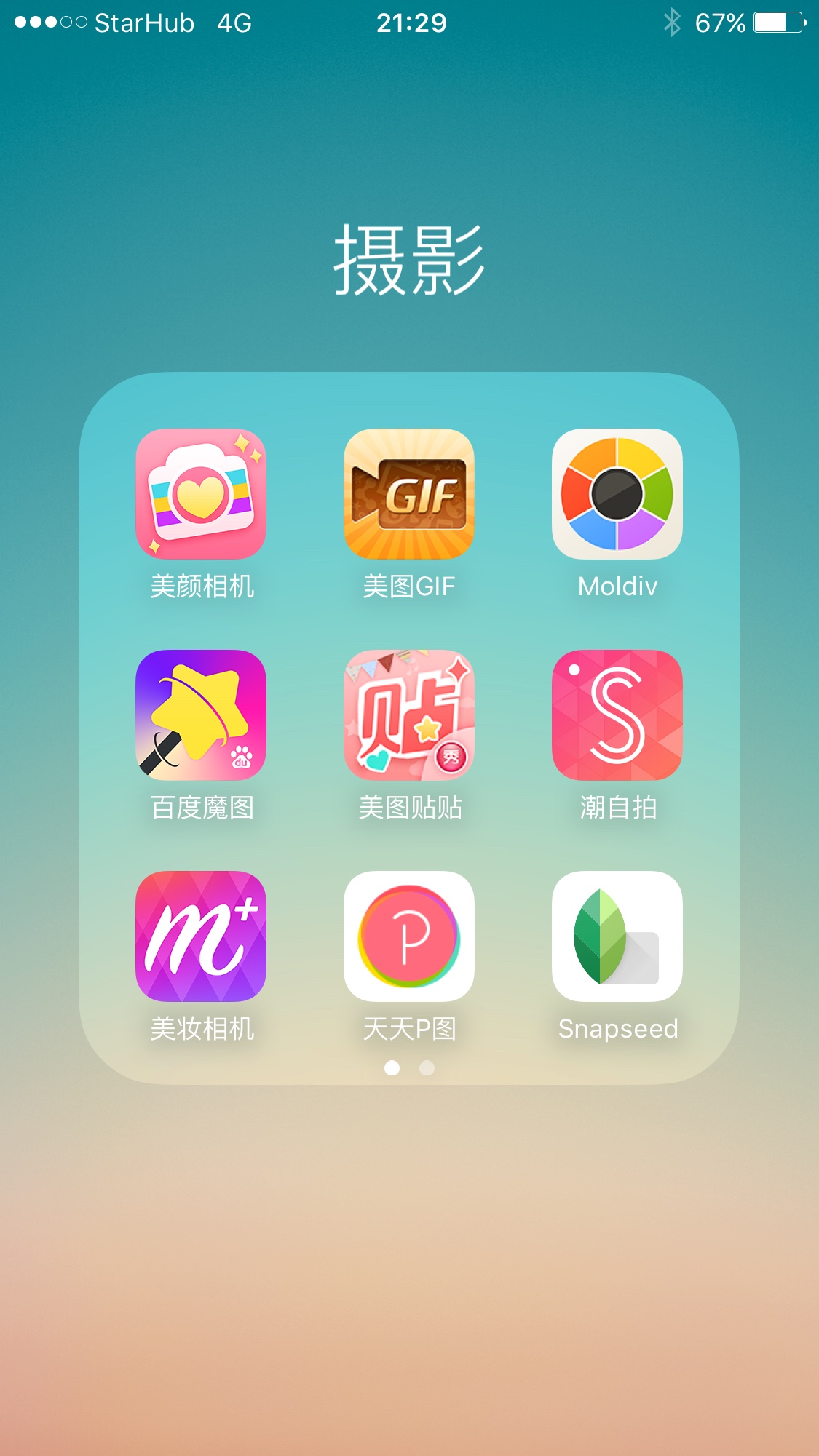Tap the folder page indicator dots
The image size is (819, 1456).
point(409,1067)
